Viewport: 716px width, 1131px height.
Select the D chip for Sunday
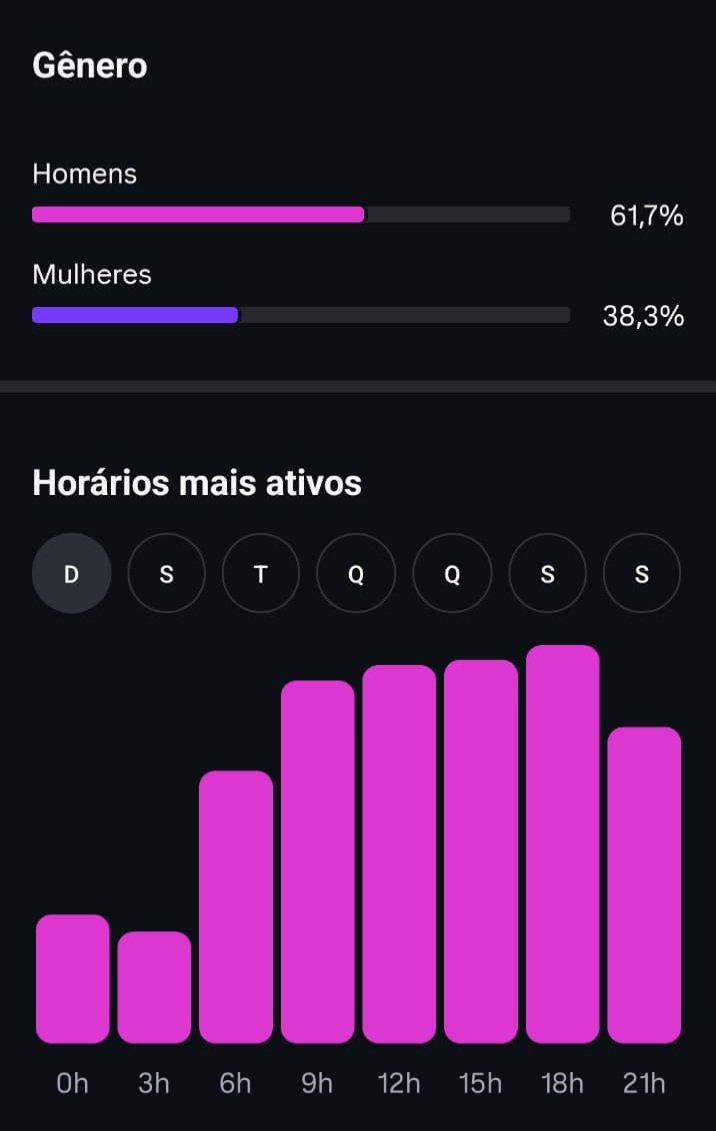click(71, 574)
